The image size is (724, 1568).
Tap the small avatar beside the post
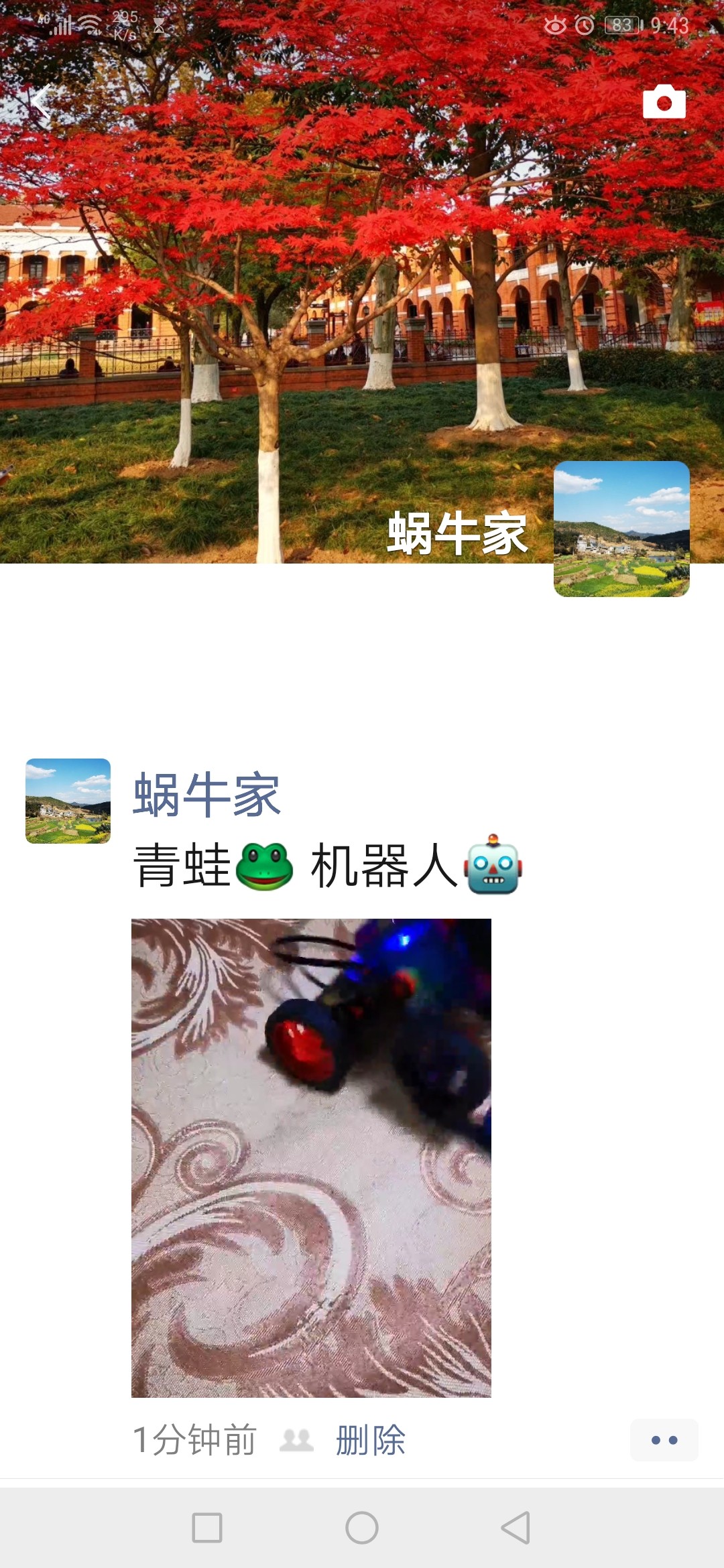tap(68, 801)
